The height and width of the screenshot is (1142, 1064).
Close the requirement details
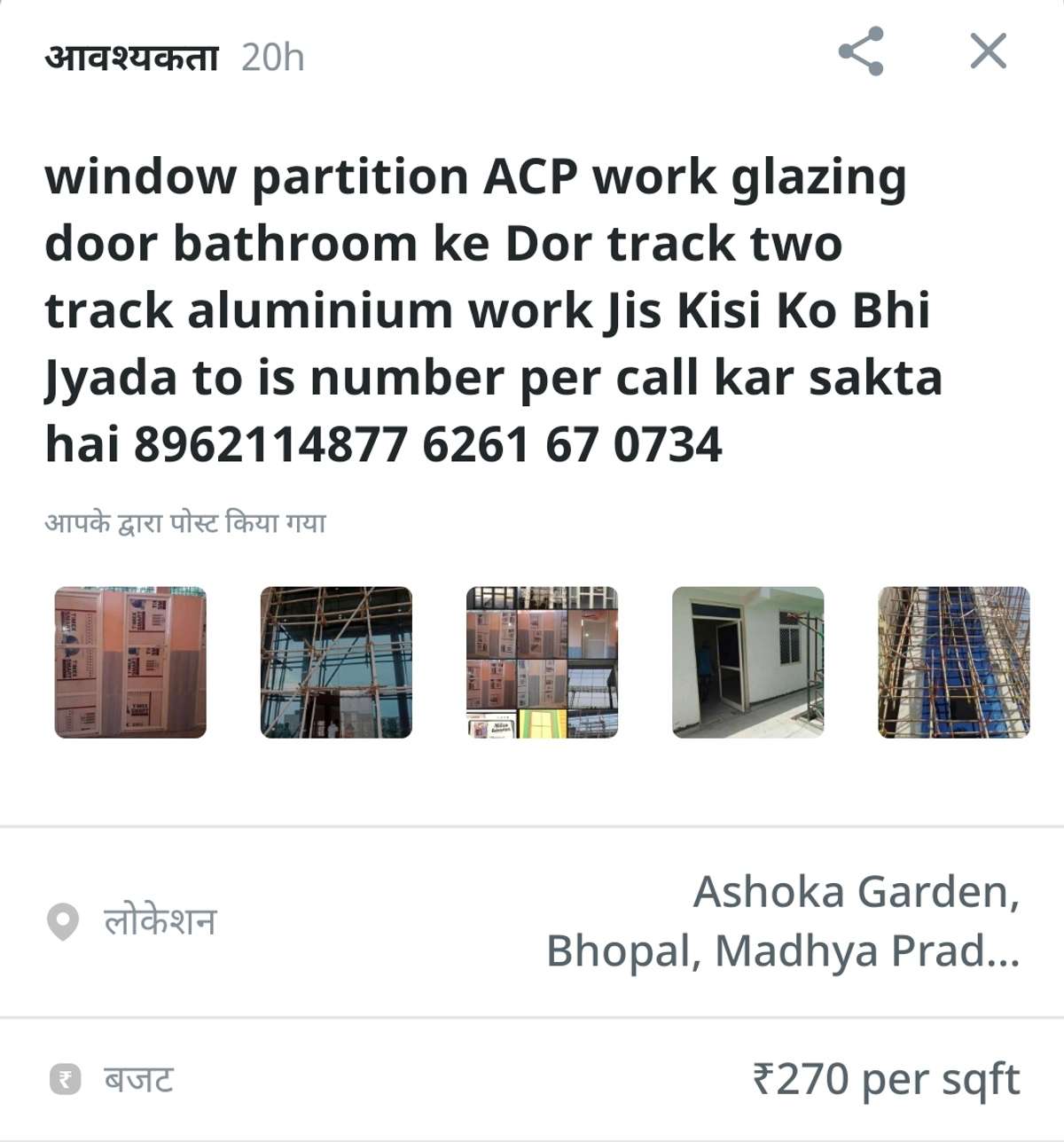tap(988, 51)
